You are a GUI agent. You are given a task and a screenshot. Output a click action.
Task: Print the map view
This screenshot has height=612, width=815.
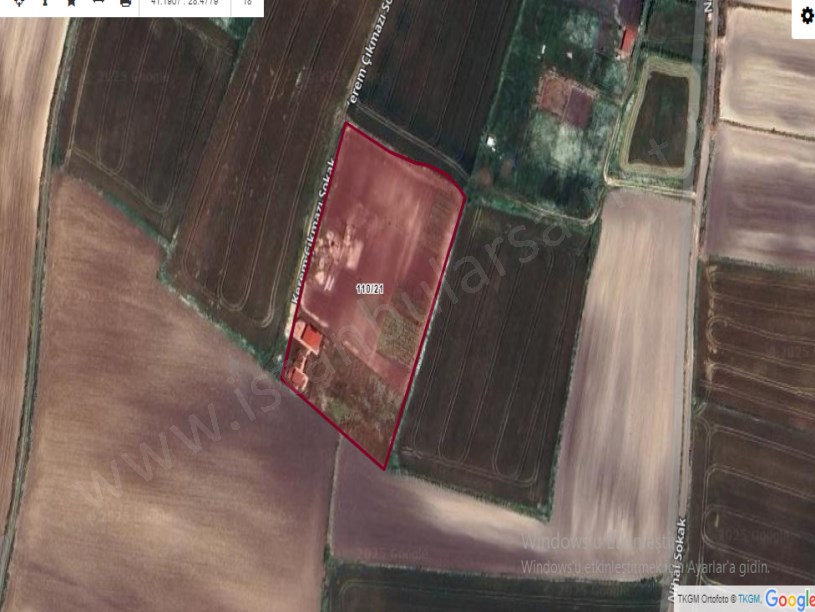(125, 3)
